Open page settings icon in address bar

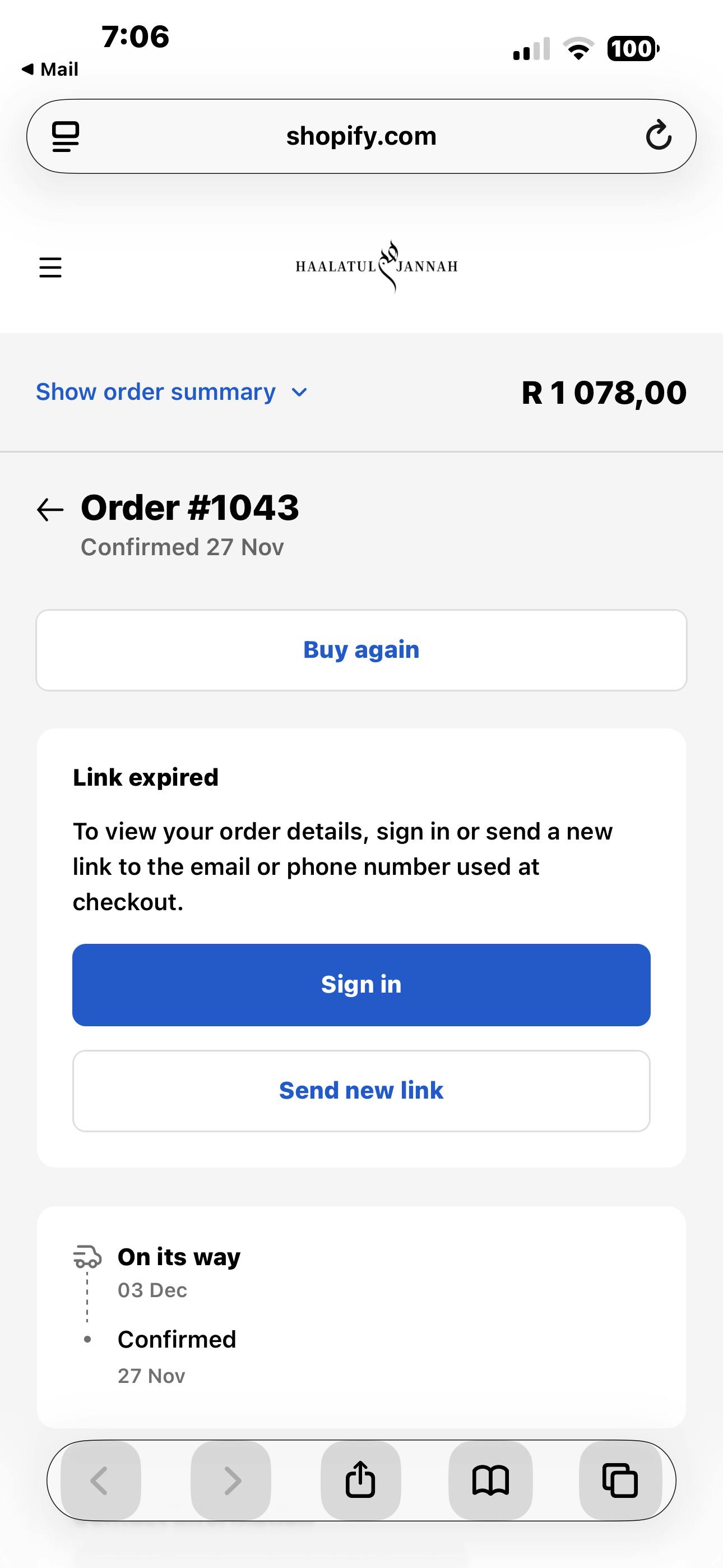[66, 136]
